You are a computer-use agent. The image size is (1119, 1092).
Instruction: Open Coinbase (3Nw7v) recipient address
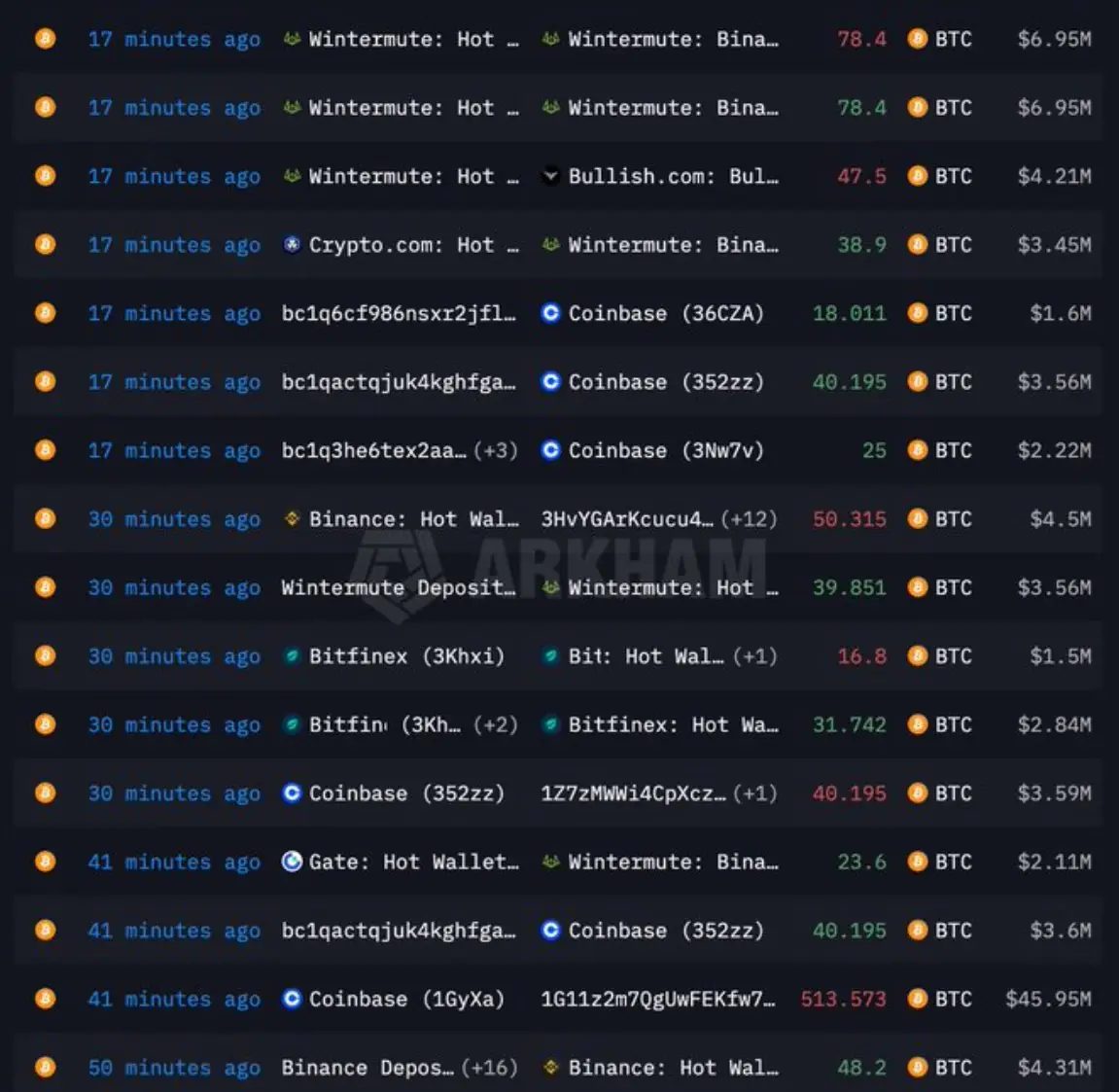(x=665, y=450)
